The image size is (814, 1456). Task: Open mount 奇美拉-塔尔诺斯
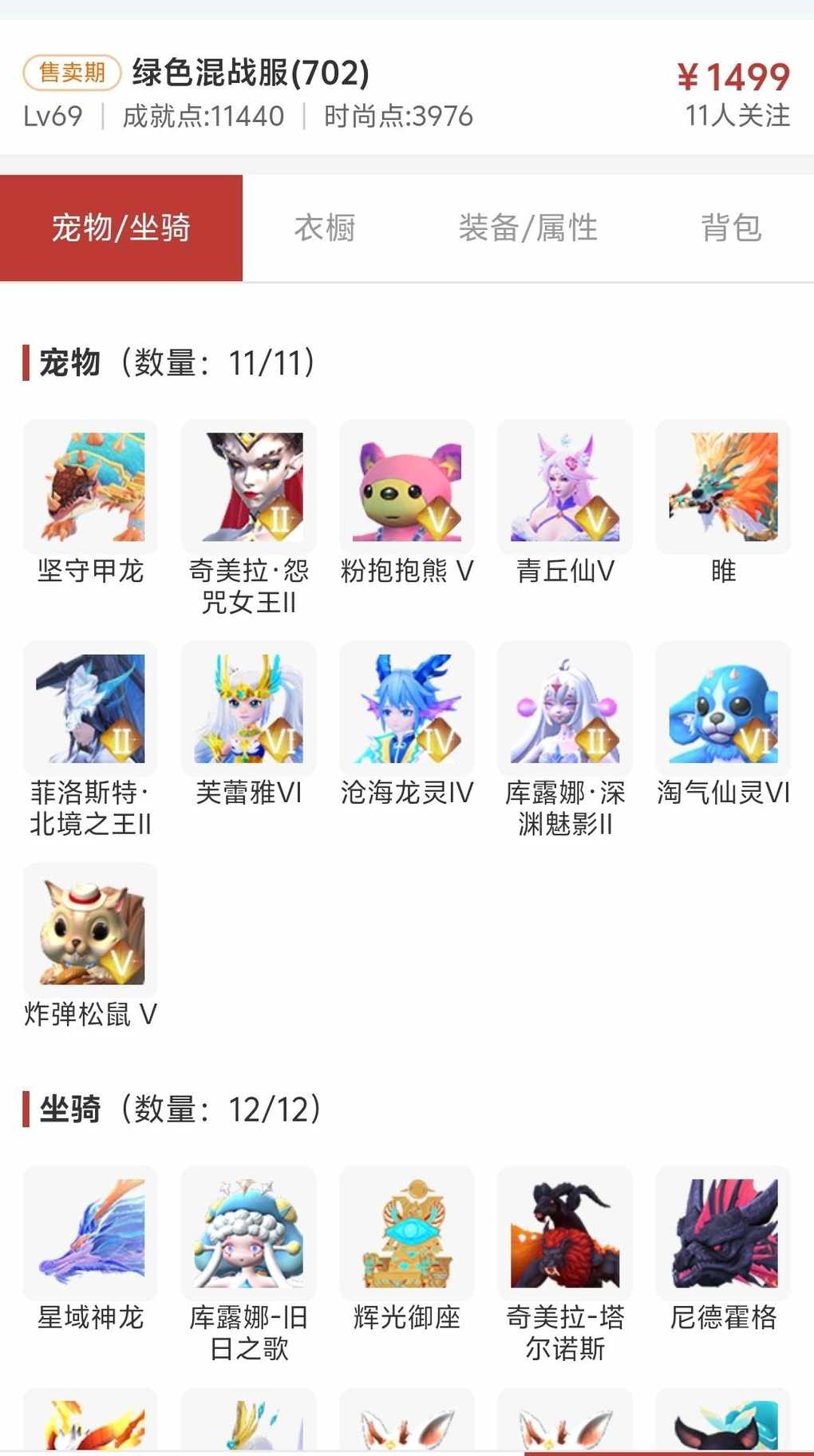(x=564, y=1233)
